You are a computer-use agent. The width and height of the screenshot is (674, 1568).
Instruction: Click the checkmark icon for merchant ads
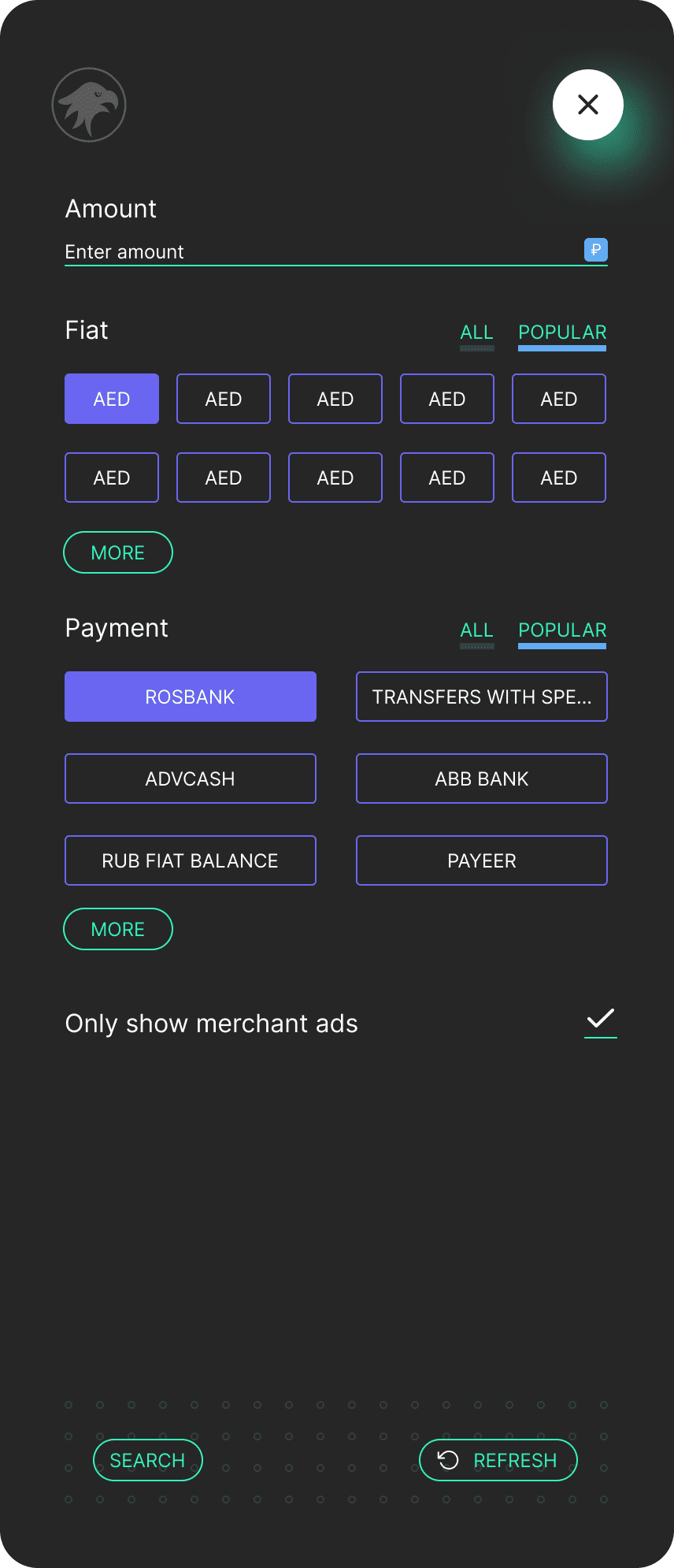coord(600,1020)
